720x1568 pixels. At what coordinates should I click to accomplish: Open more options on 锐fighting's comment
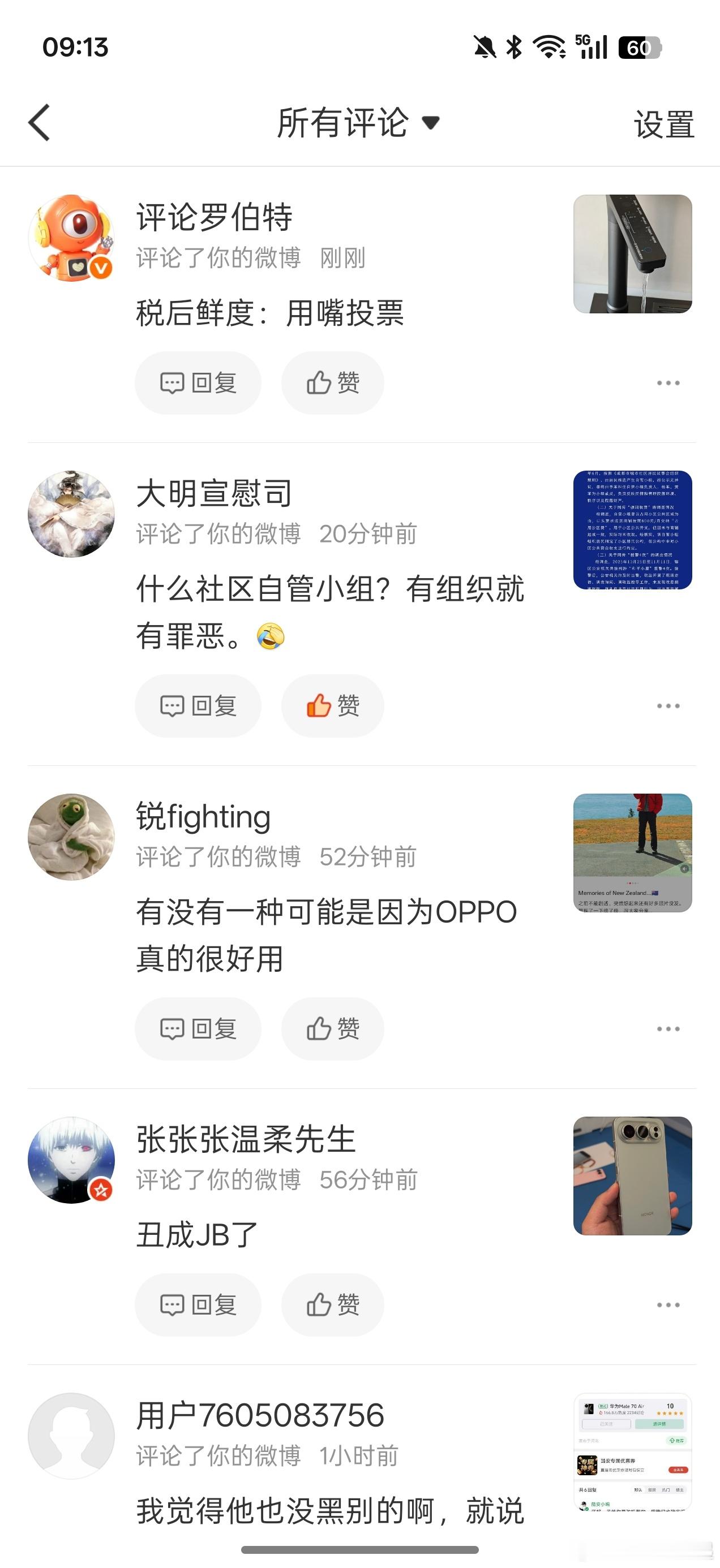(668, 1029)
